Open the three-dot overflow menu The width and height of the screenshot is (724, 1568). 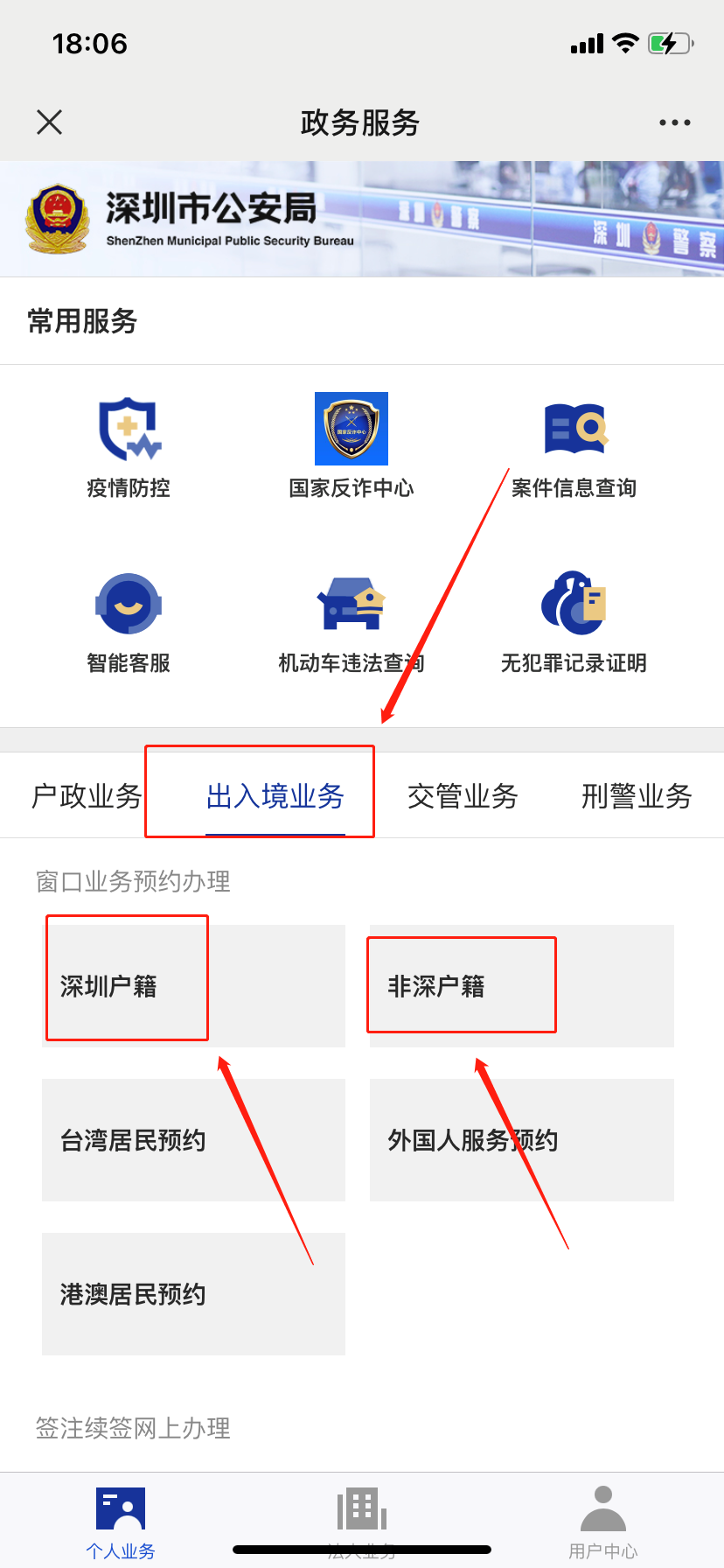pyautogui.click(x=674, y=122)
